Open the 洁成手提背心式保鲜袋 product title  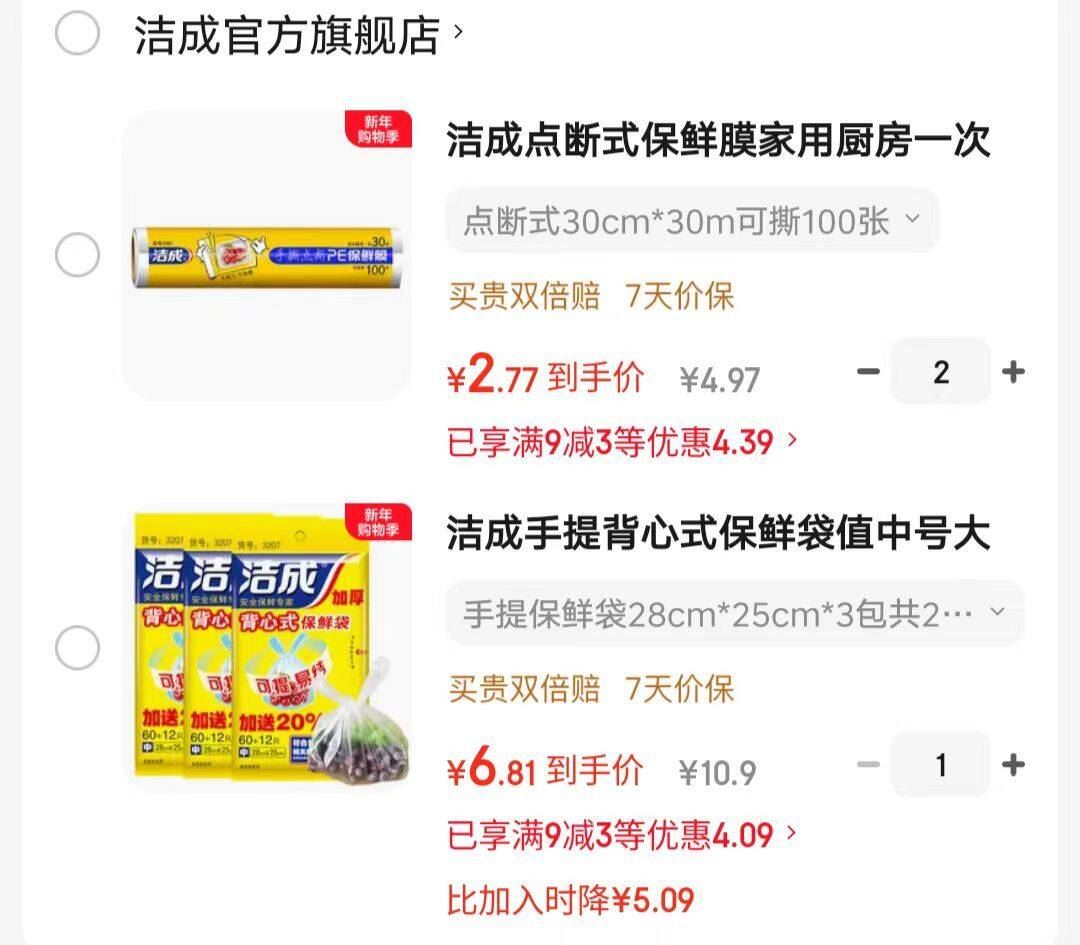(x=718, y=533)
